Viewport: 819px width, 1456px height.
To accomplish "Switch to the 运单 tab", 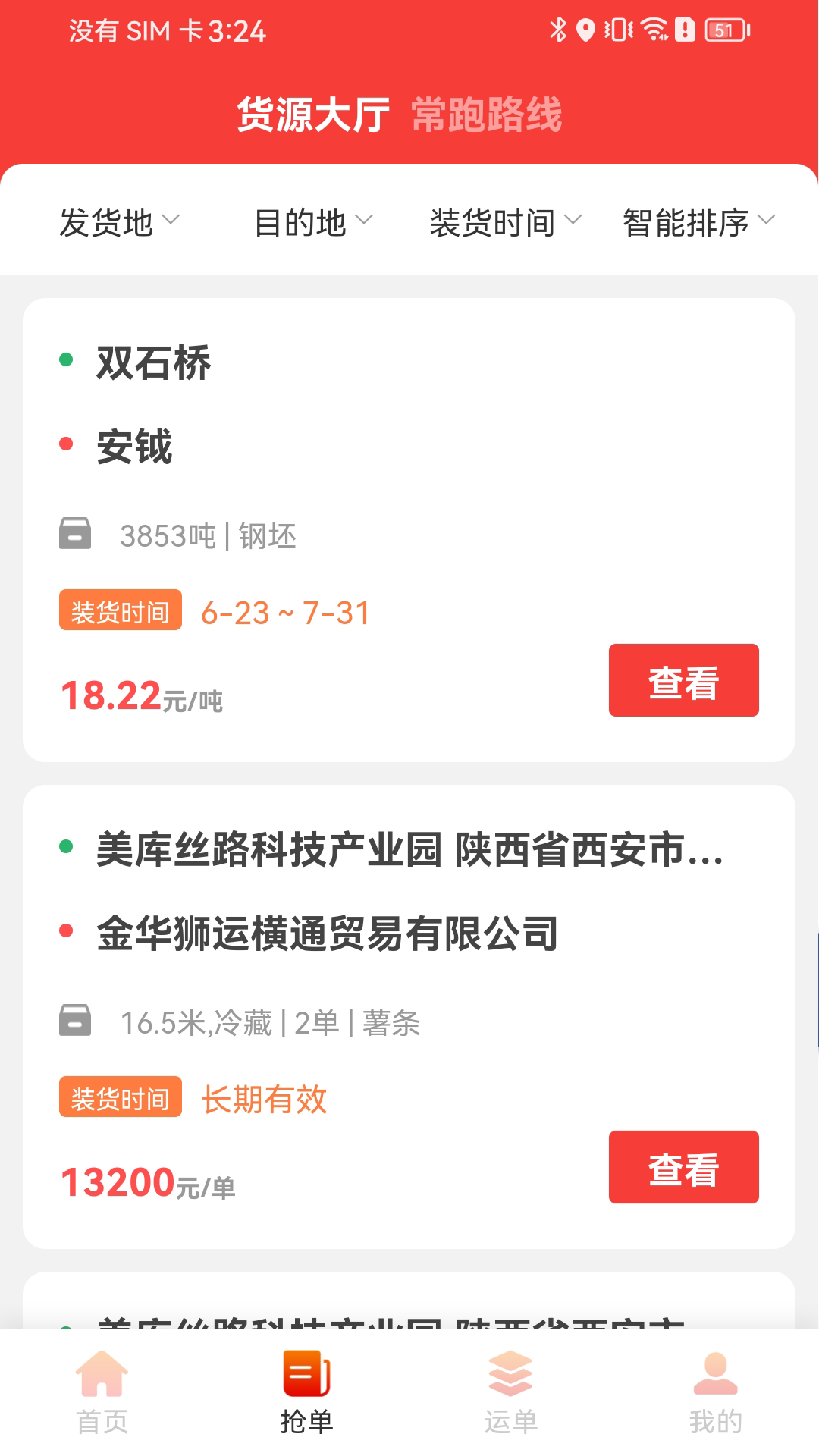I will click(x=511, y=1392).
